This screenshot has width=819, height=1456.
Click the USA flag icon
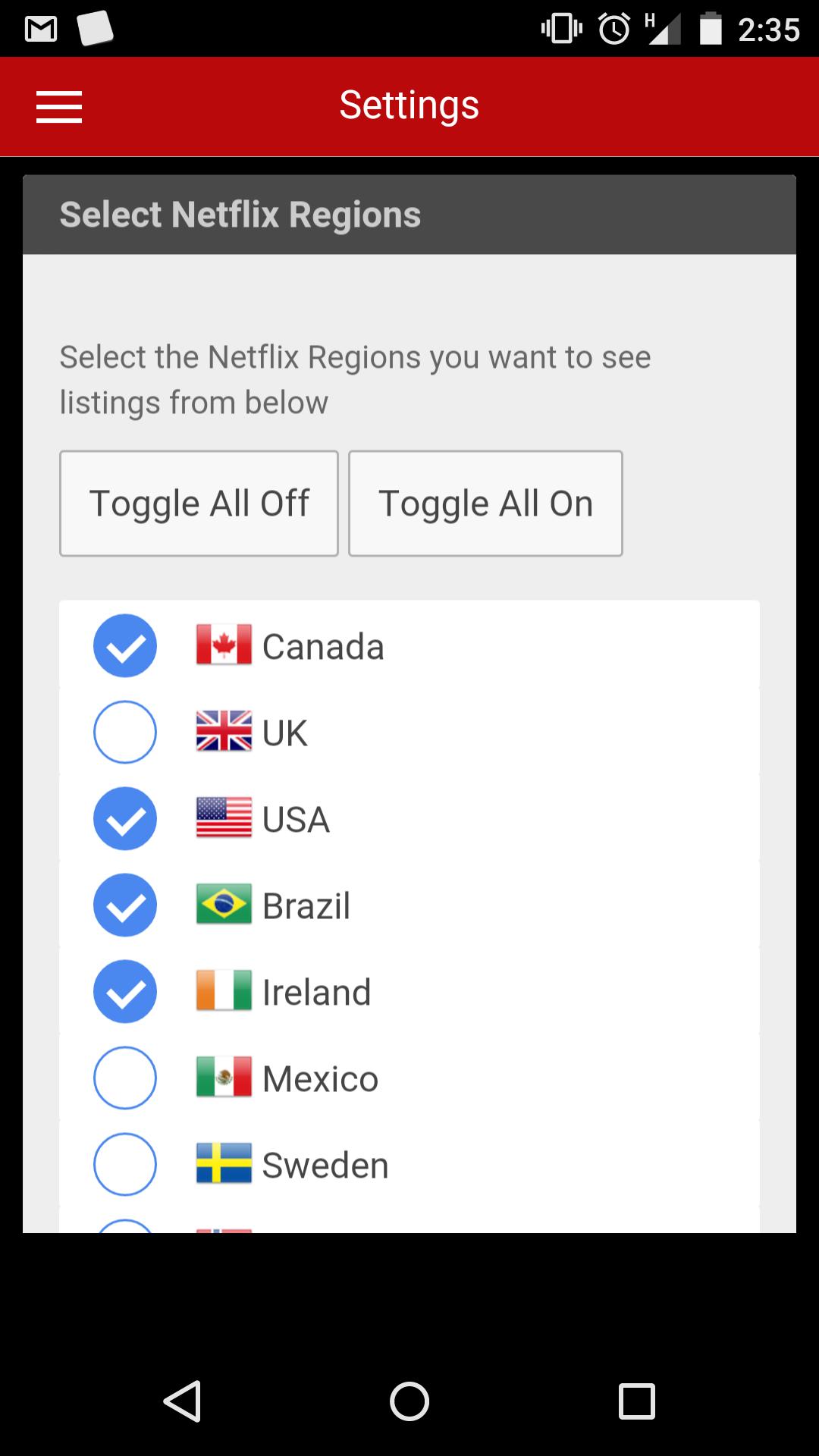[x=224, y=818]
